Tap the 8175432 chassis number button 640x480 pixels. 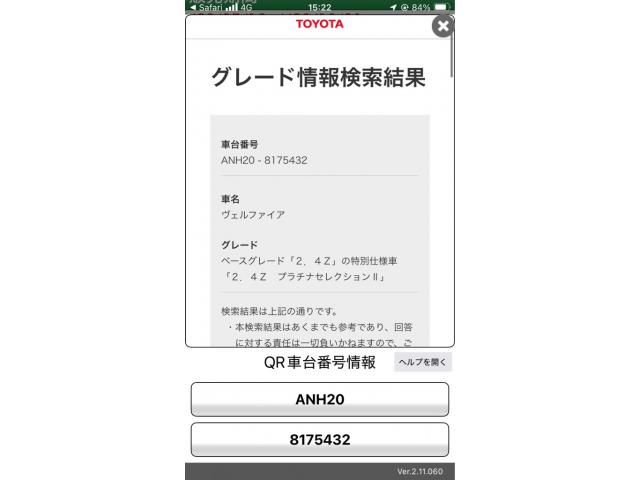click(x=319, y=439)
